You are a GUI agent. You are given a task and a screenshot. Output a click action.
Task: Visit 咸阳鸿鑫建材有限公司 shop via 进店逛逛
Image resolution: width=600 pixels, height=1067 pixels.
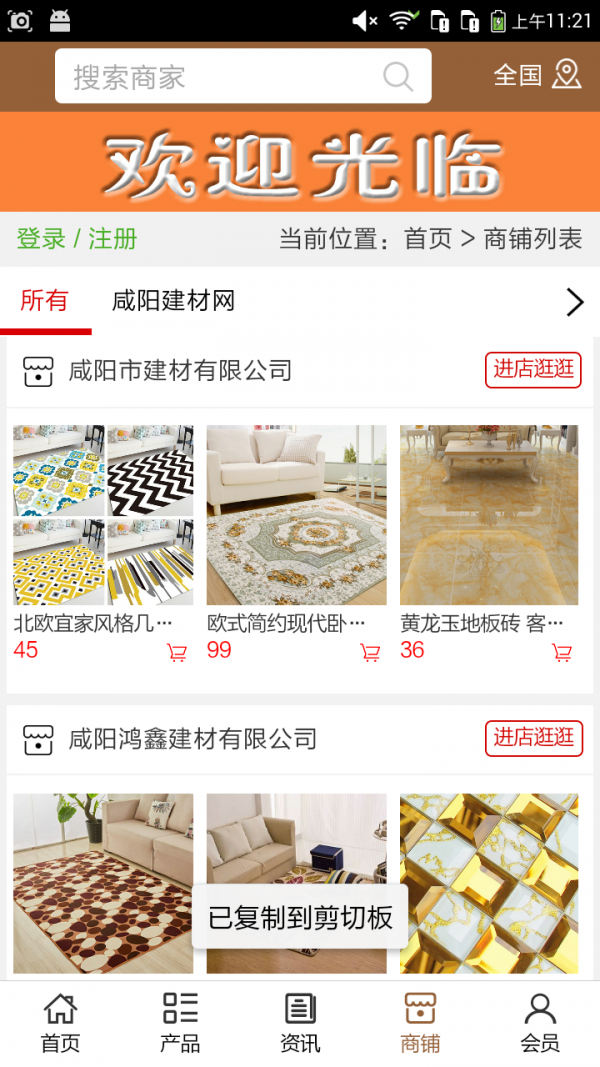534,738
